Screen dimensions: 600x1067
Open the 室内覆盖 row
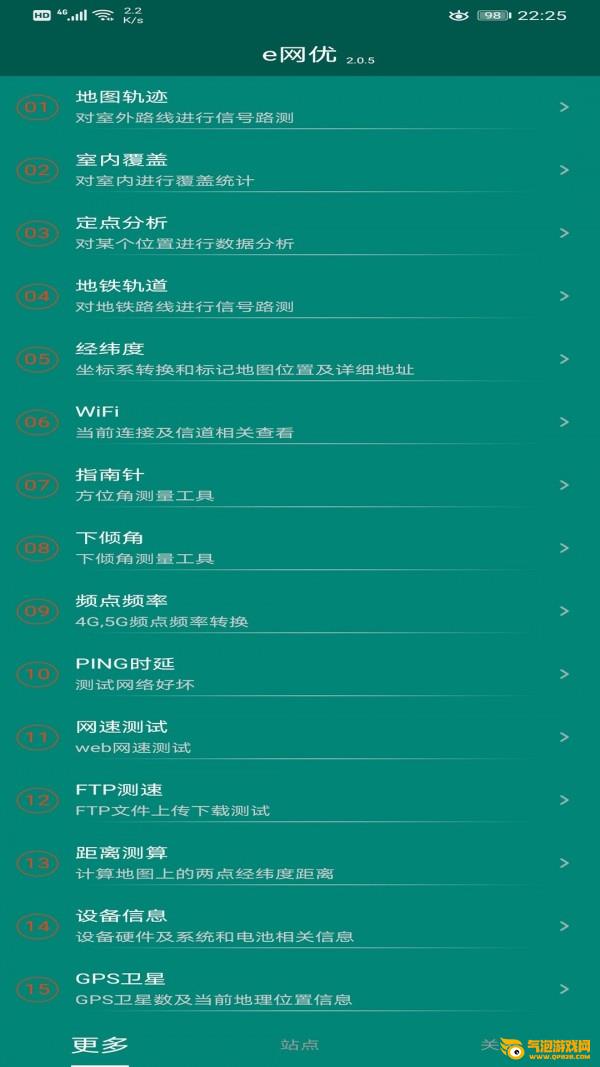(x=300, y=170)
